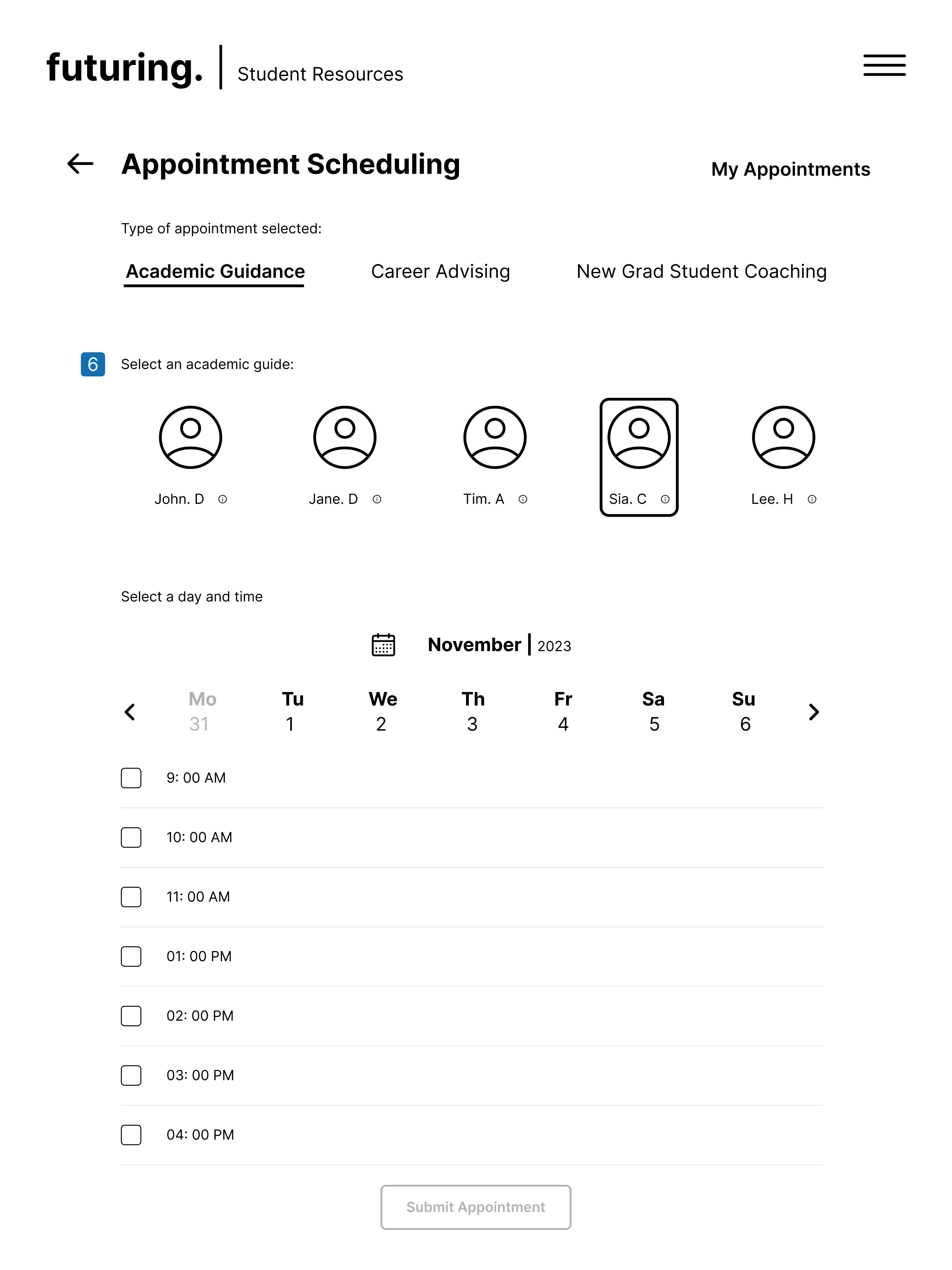Go to the previous week
Viewport: 952px width, 1270px height.
click(x=130, y=712)
